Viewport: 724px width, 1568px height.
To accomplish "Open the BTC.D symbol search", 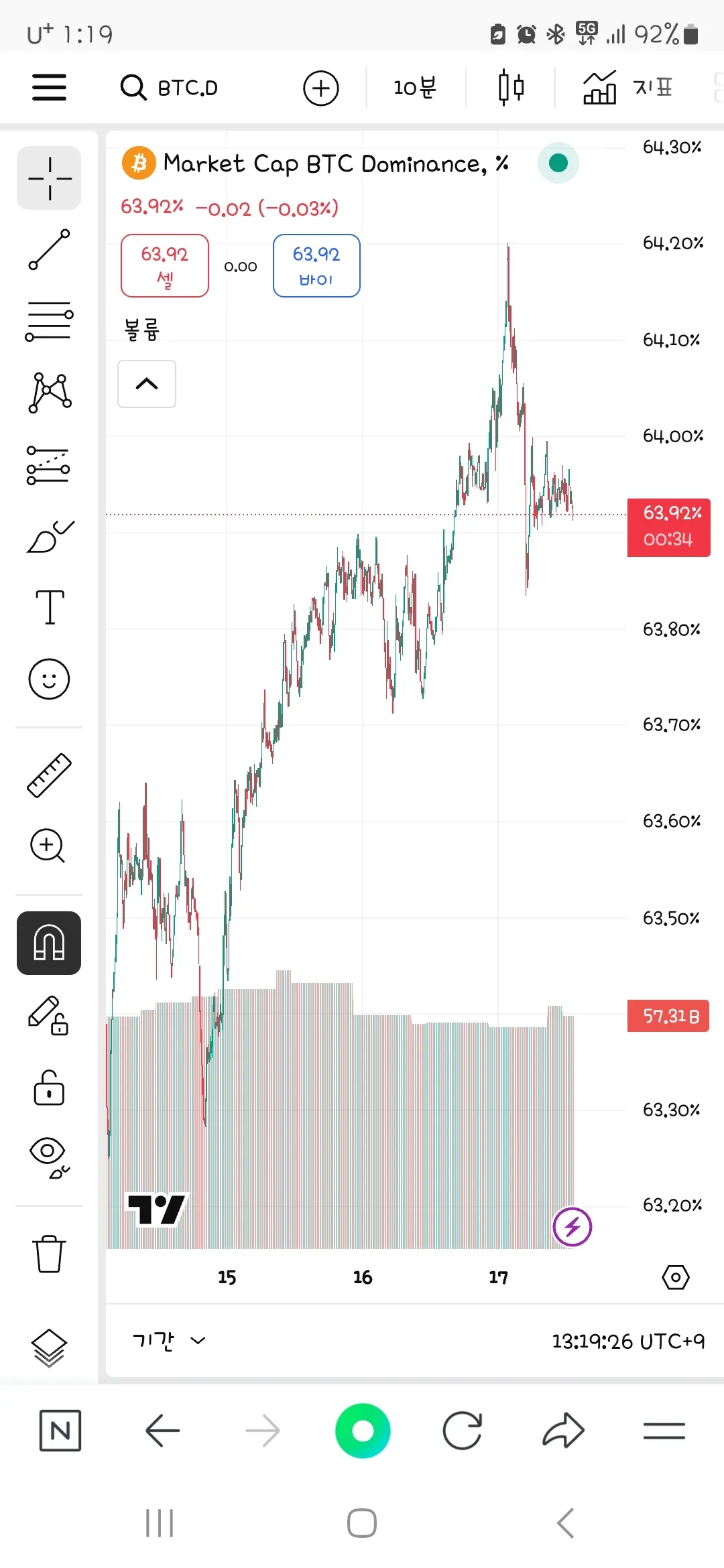I will [169, 88].
